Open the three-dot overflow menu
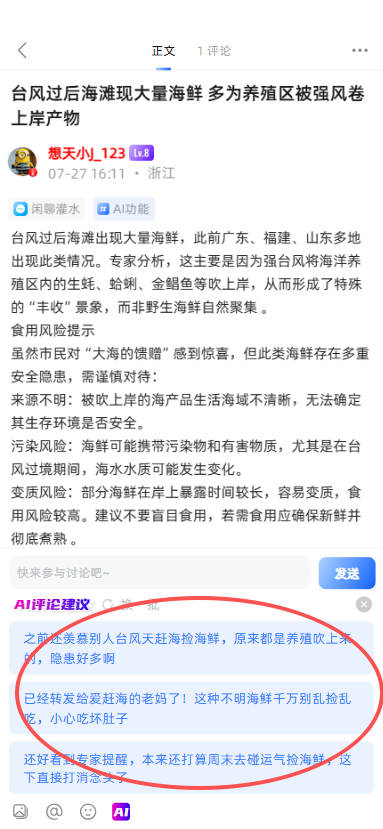The image size is (383, 829). tap(360, 51)
